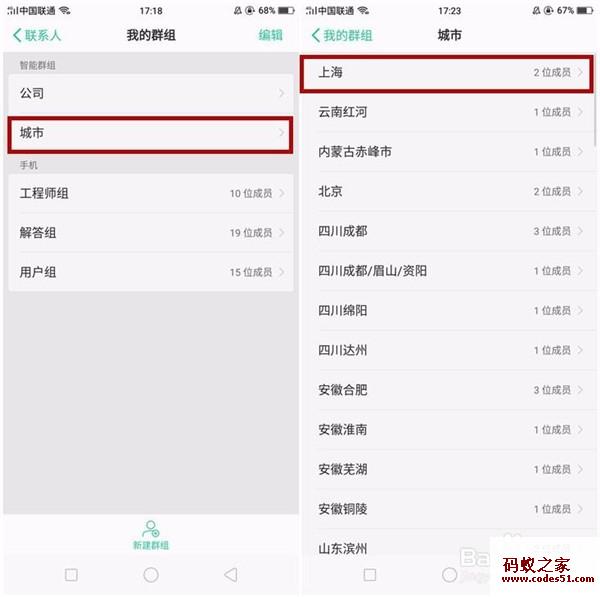
Task: Select the 四川达州 group
Action: pyautogui.click(x=448, y=350)
